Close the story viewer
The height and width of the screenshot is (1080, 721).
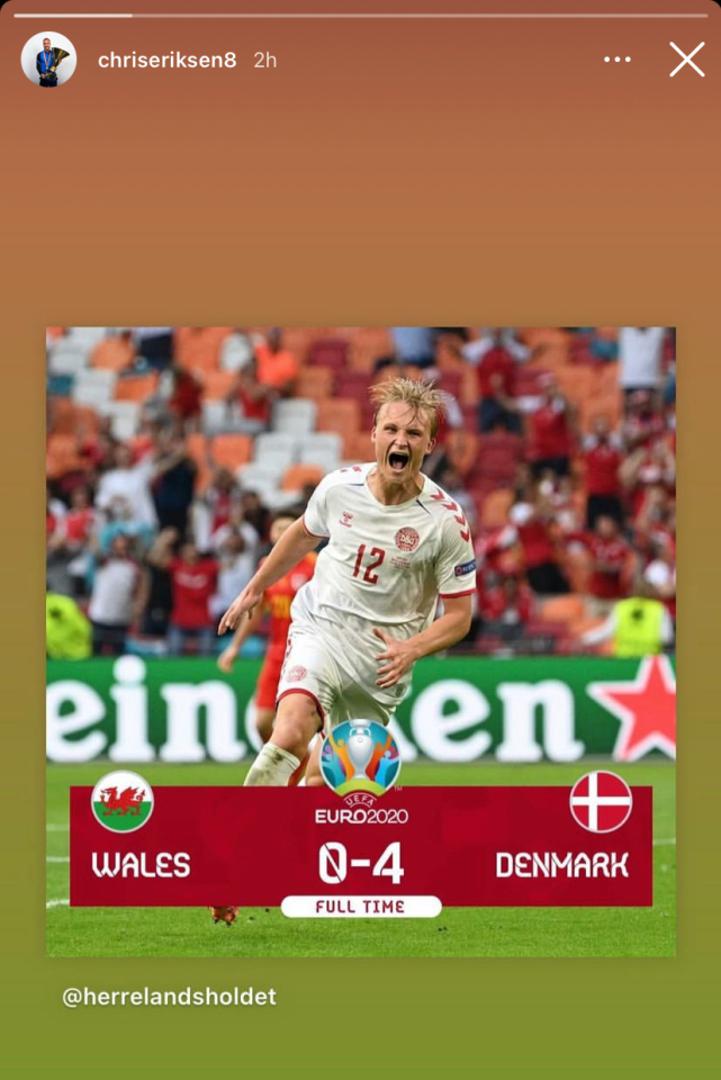[687, 60]
